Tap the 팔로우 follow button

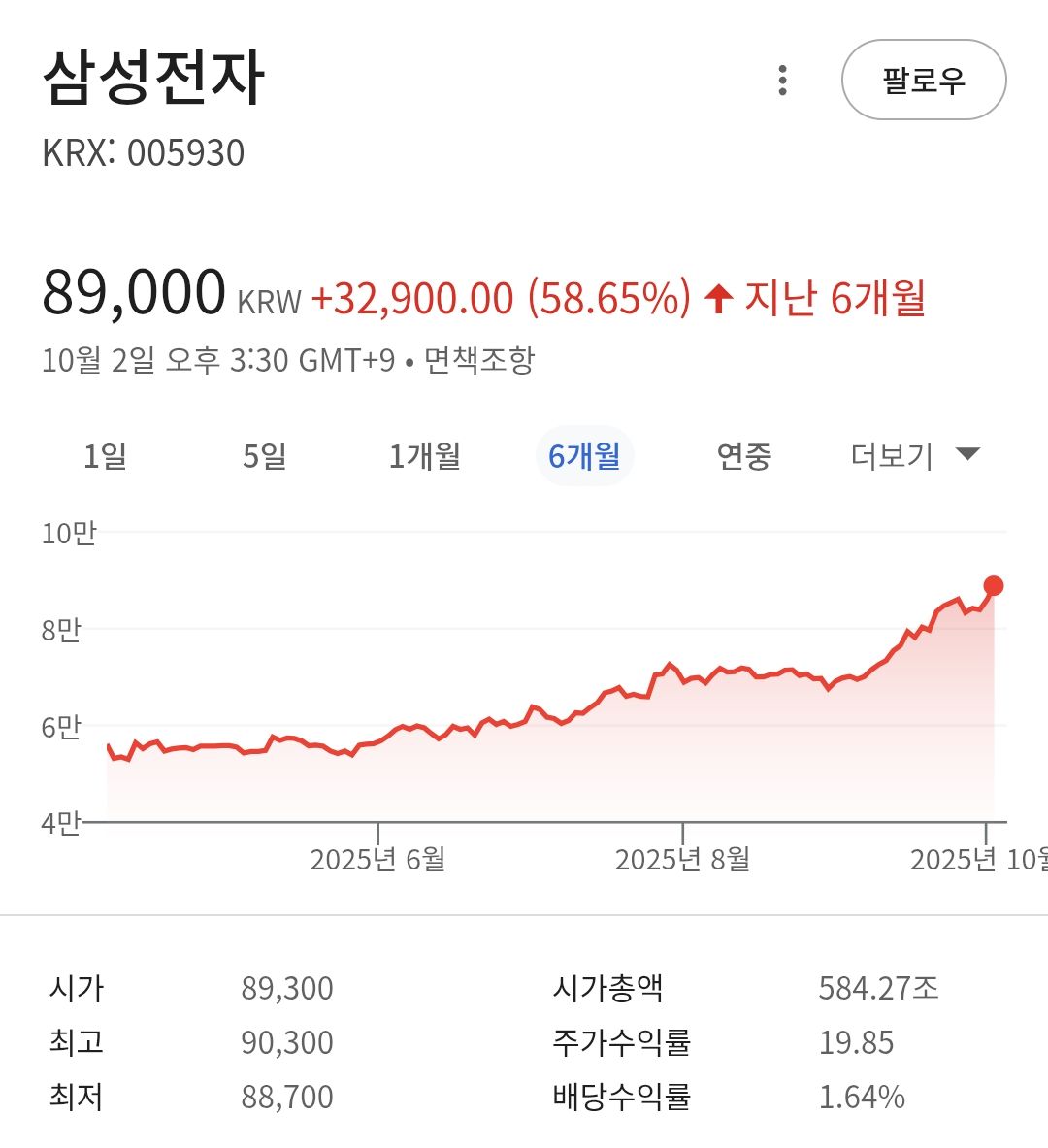tap(923, 81)
